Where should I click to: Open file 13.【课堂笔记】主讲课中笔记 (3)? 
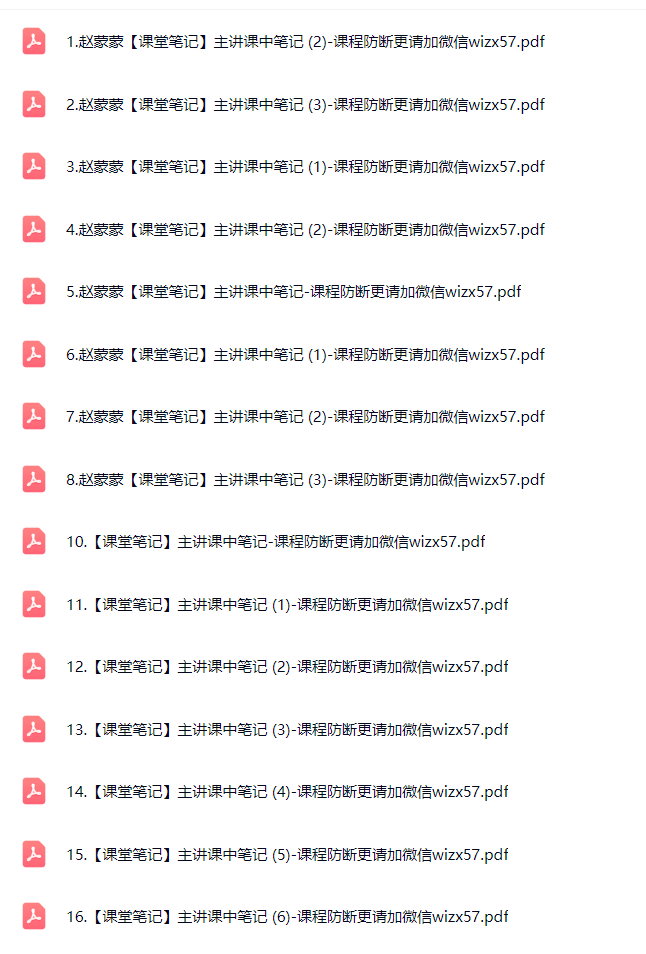tap(287, 729)
